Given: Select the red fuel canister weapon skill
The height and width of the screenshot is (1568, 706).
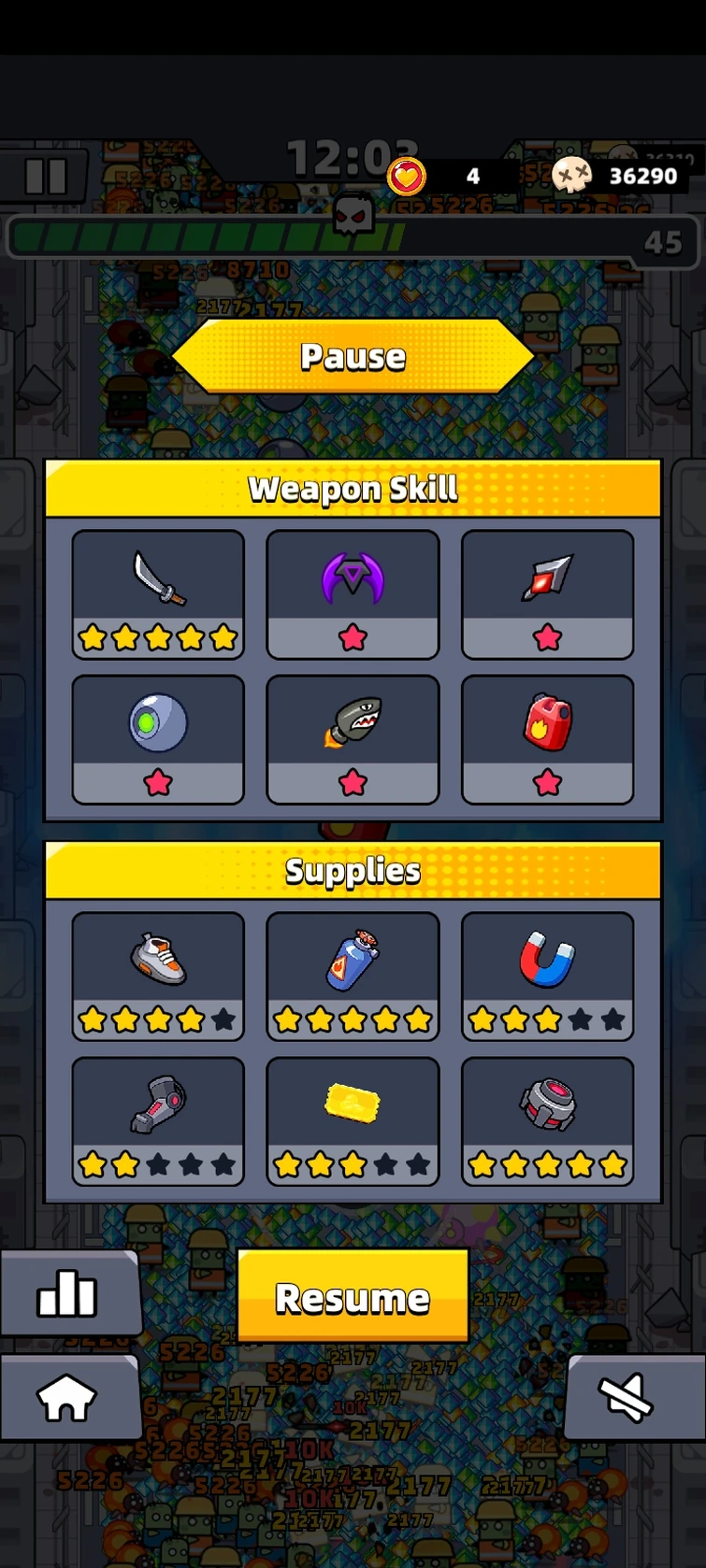Looking at the screenshot, I should pos(547,739).
